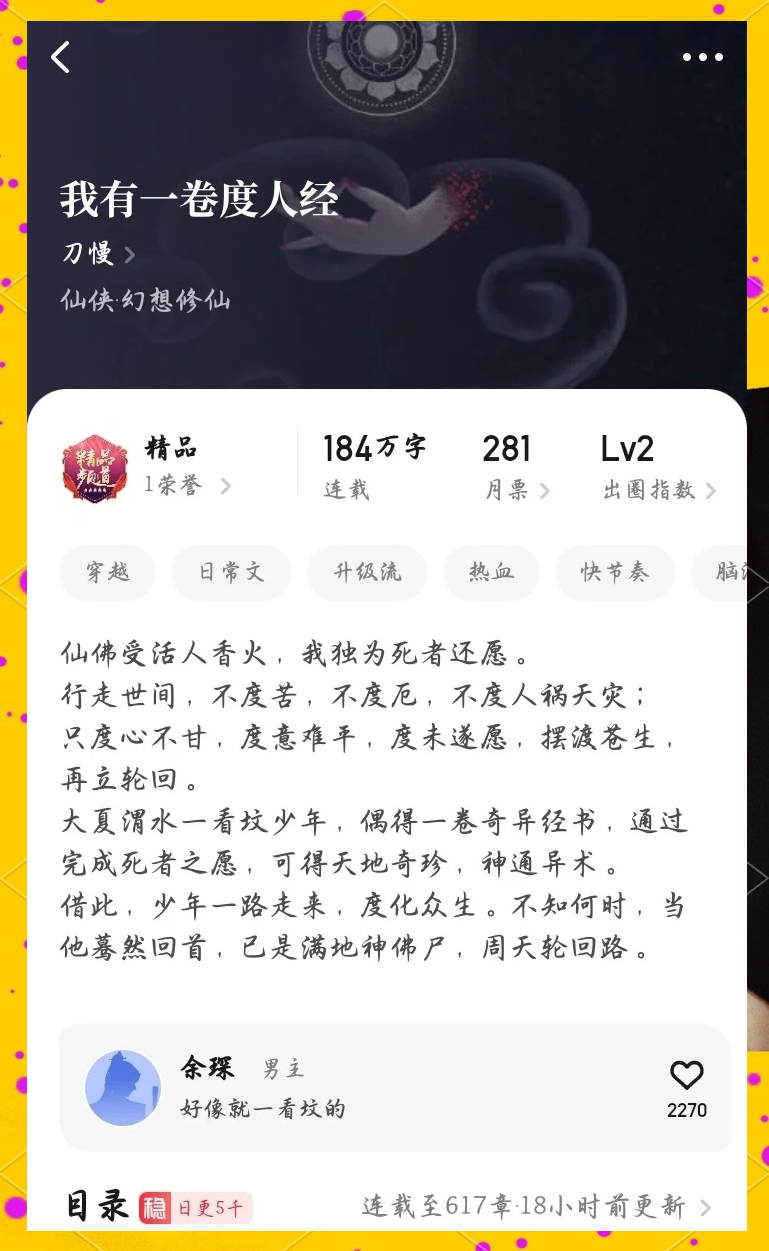Viewport: 769px width, 1251px height.
Task: Select the 快节奏 tag chip
Action: pos(614,572)
